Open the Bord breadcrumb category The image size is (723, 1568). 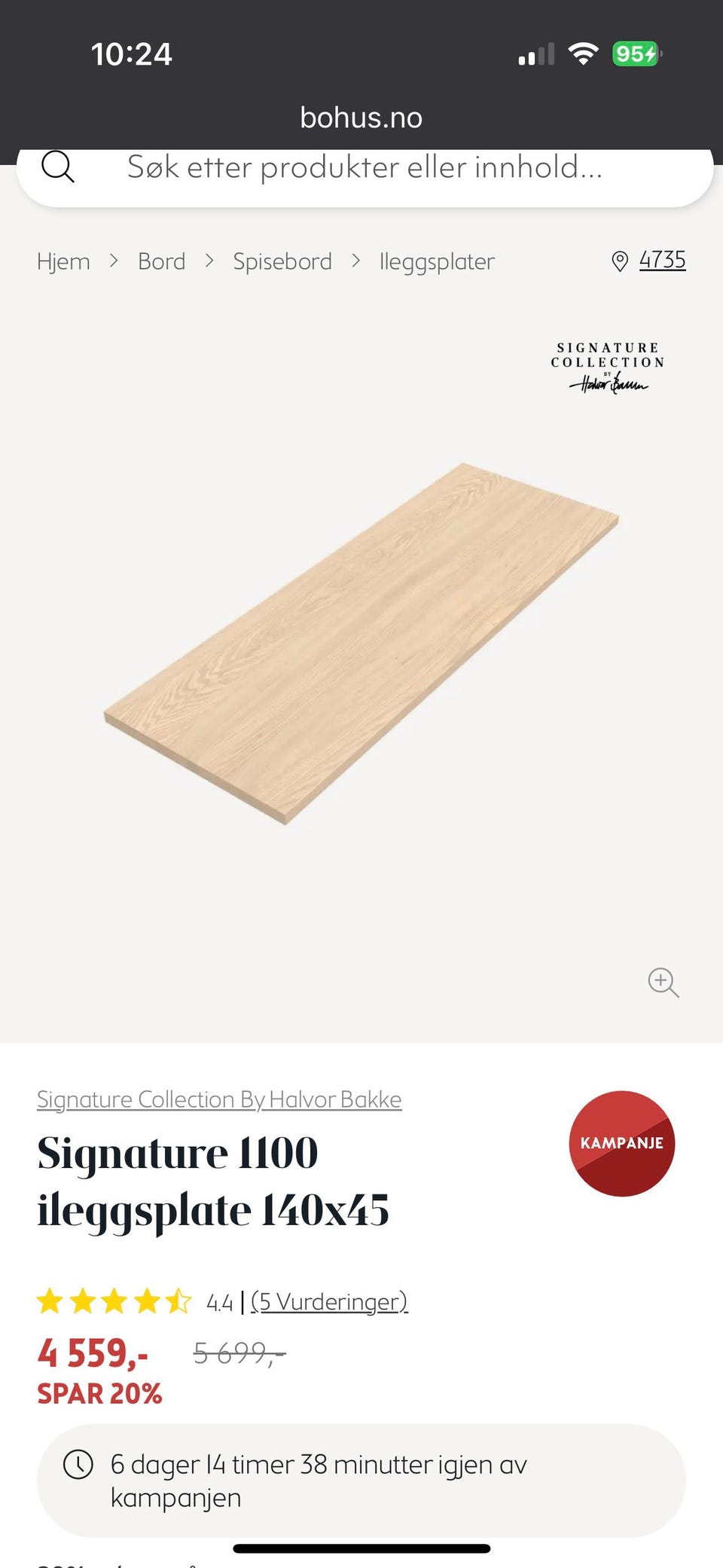[161, 261]
